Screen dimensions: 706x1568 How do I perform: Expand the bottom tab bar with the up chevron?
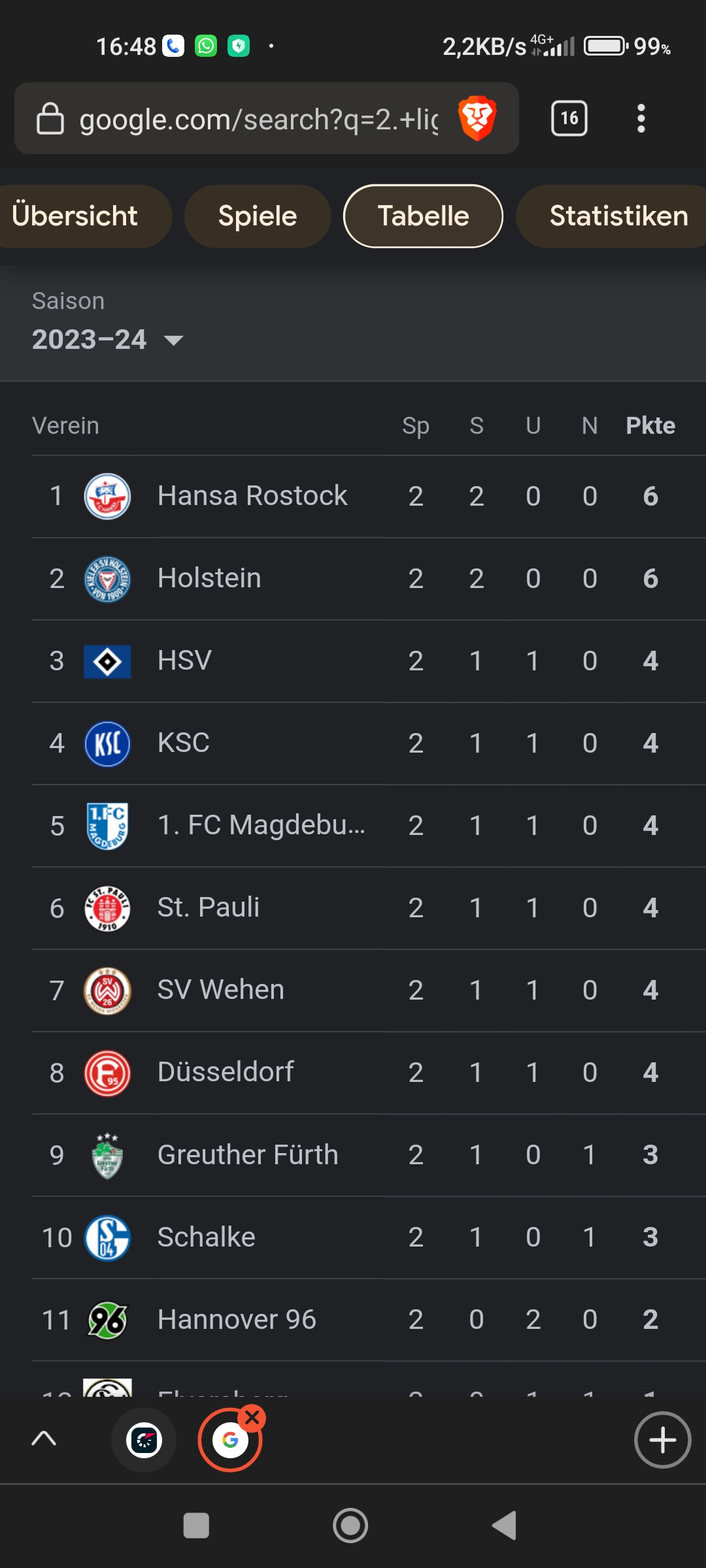(44, 1439)
